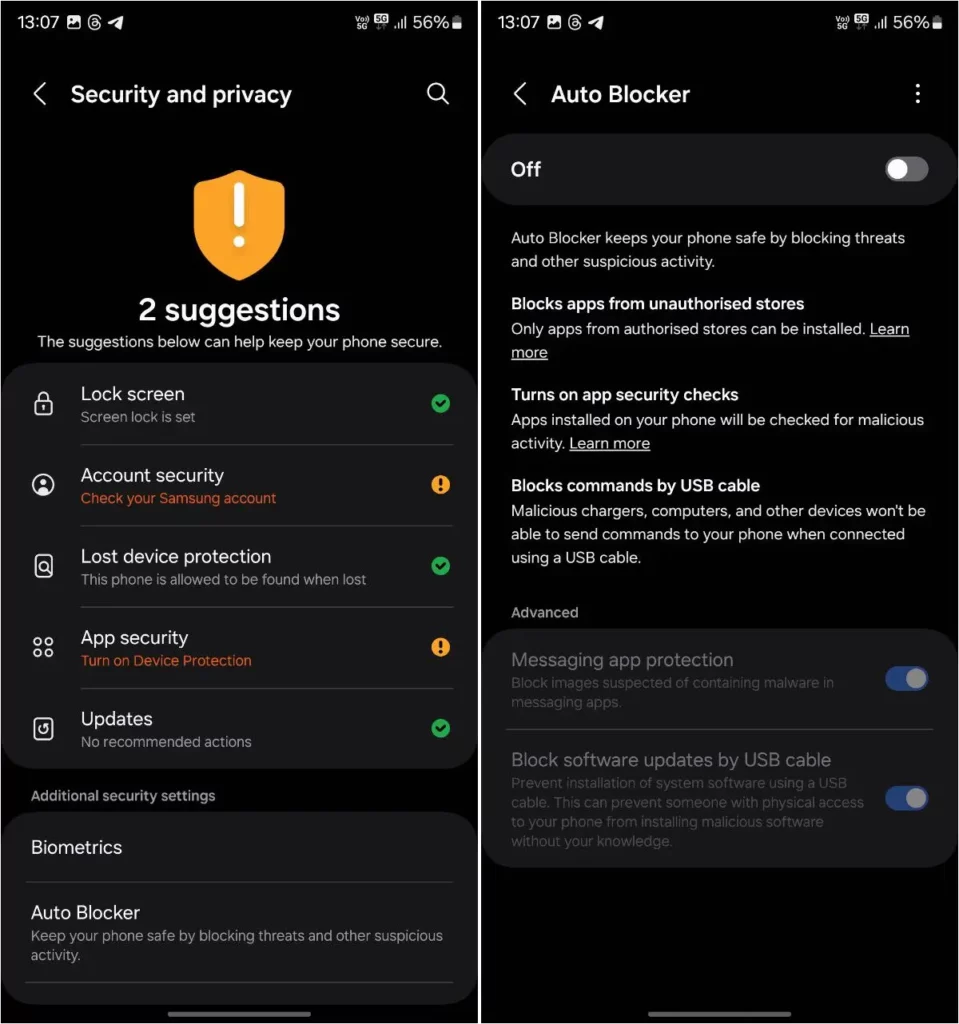Open Learn more about app security checks
Screen dimensions: 959x1024
(609, 444)
